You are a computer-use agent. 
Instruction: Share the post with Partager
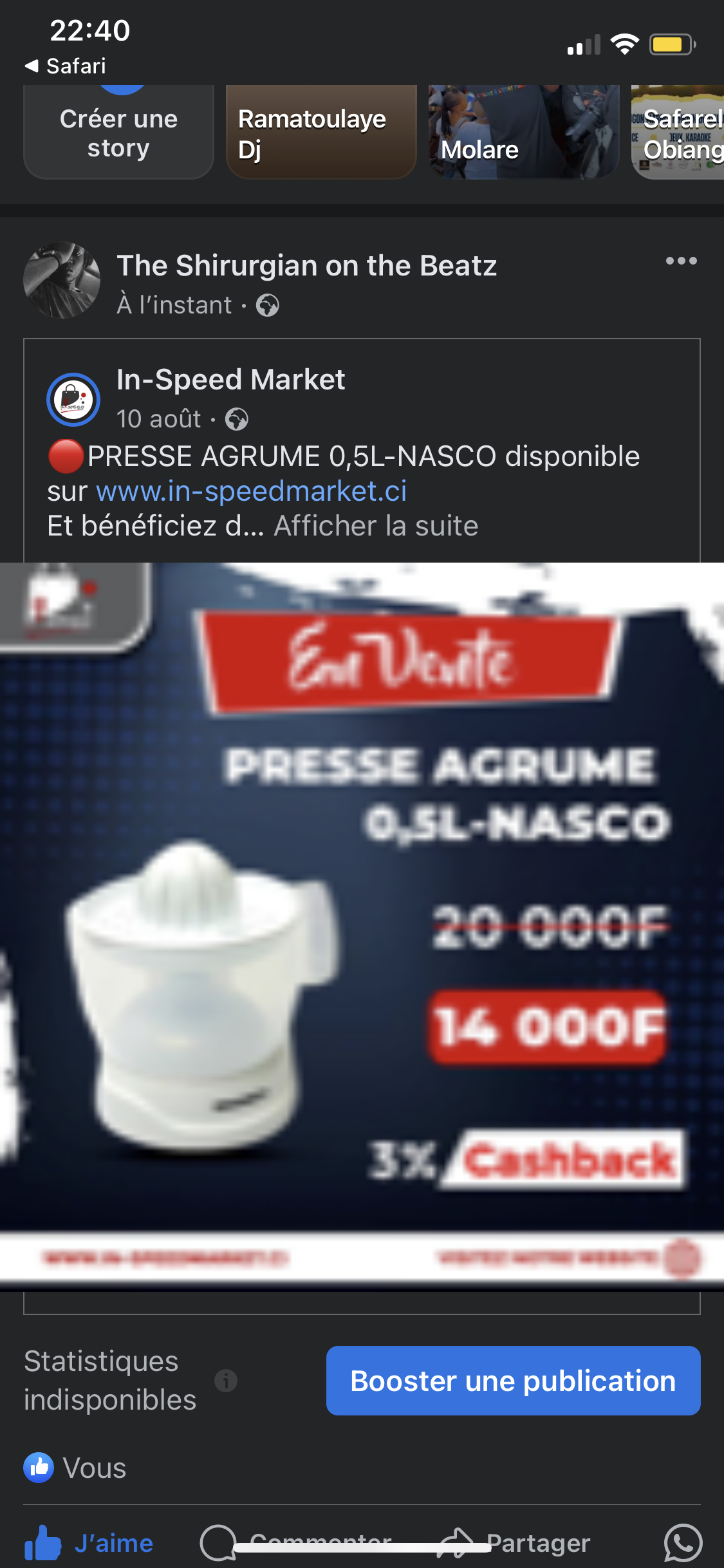point(515,1542)
